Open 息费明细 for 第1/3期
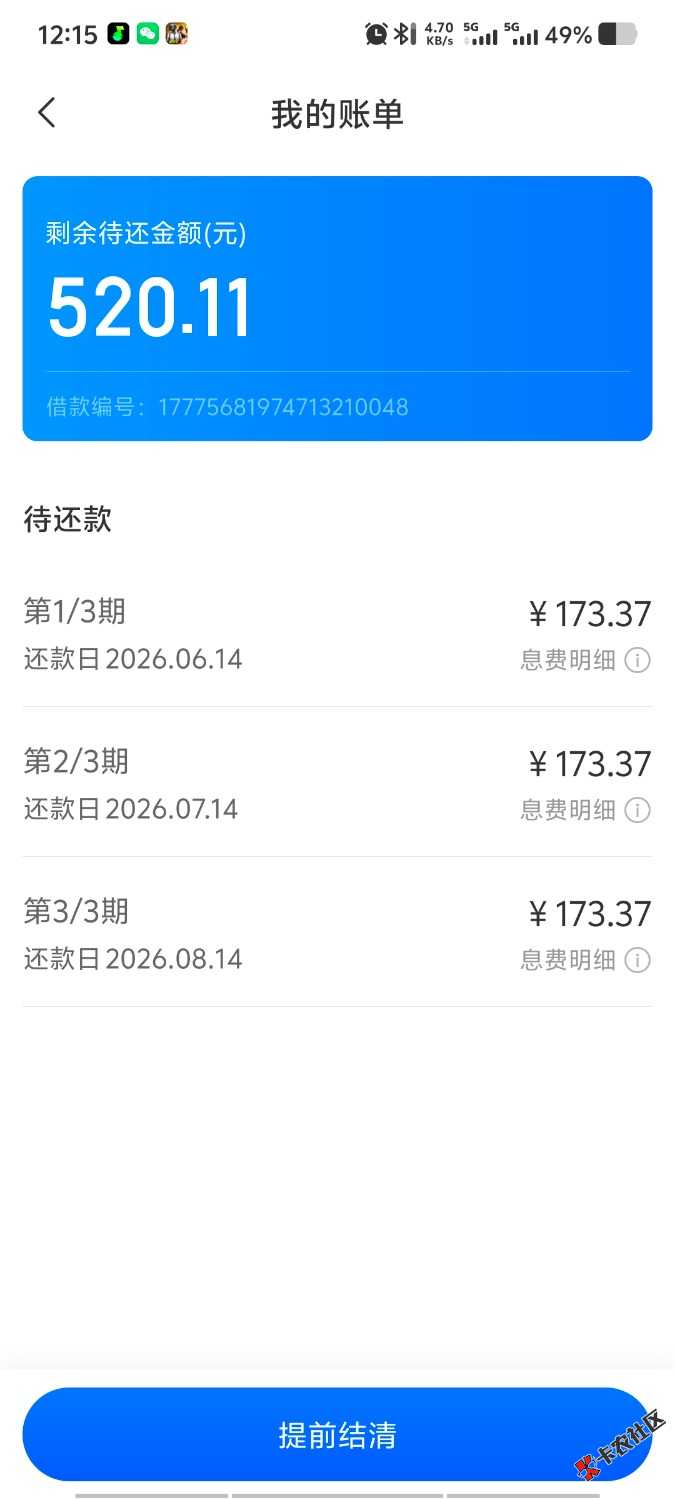 [x=585, y=660]
